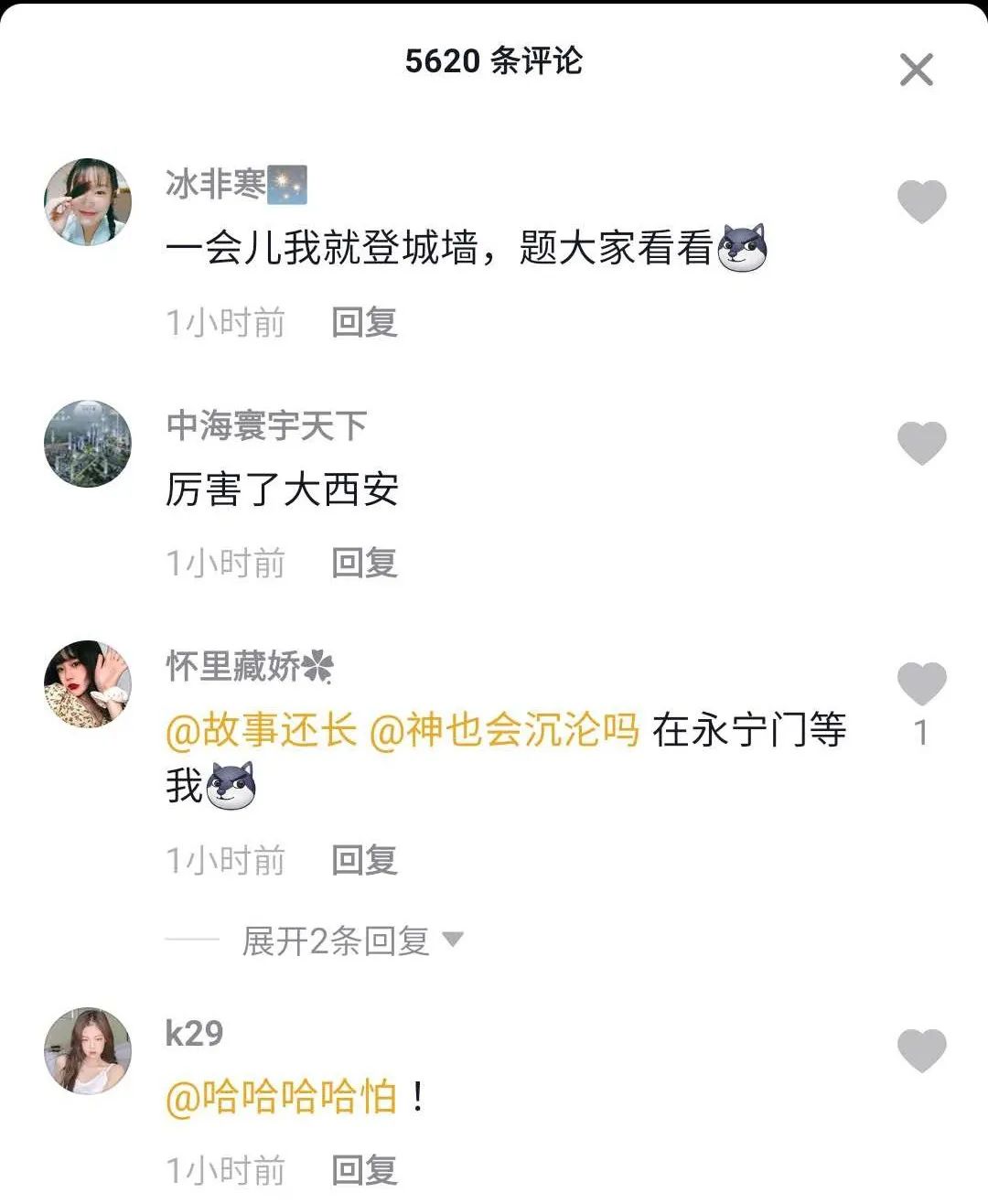The image size is (988, 1204).
Task: Open the mentioned user @神也会沉沦吗
Action: pyautogui.click(x=504, y=730)
